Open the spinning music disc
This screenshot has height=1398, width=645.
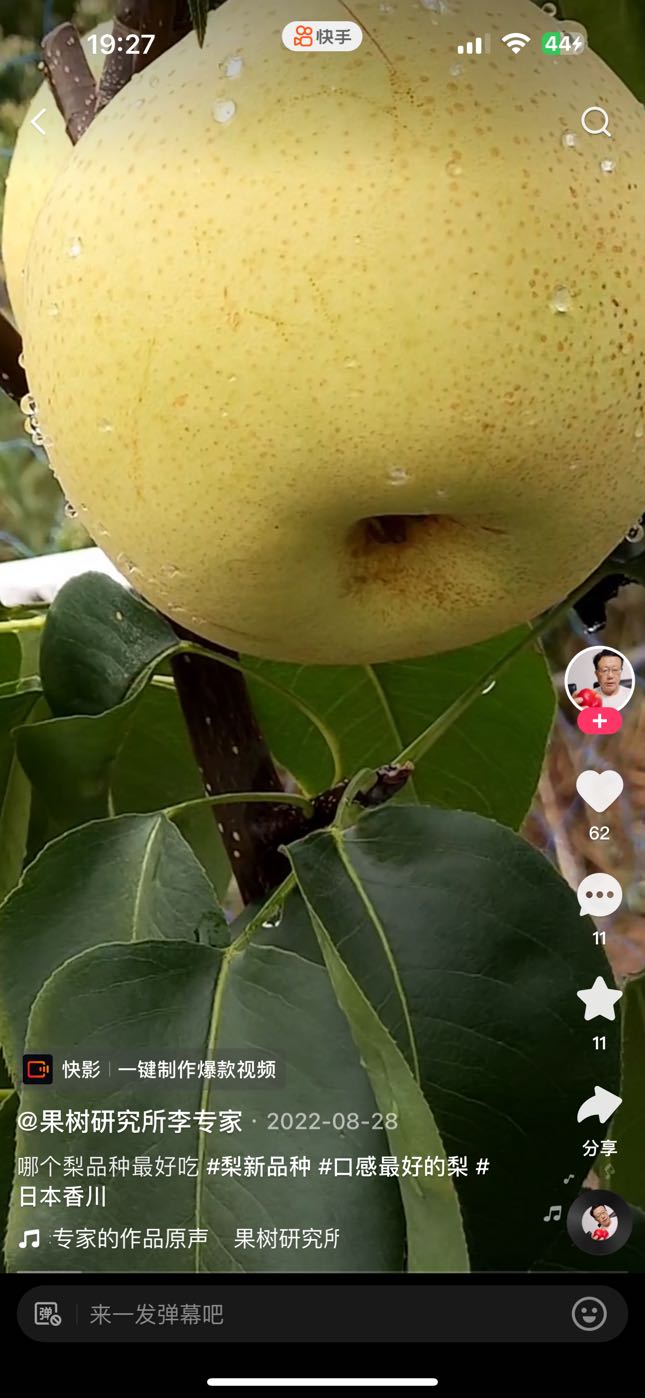click(x=600, y=1222)
